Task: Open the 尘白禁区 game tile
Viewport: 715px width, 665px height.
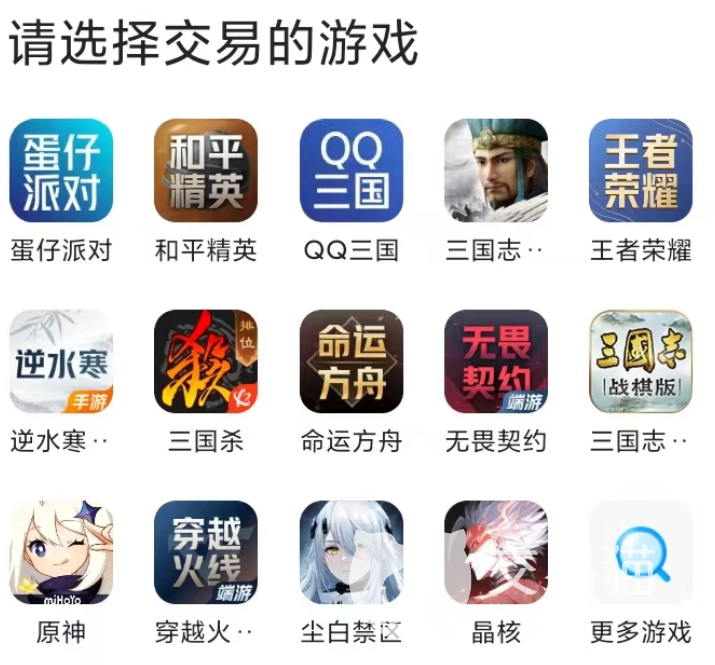Action: 351,553
